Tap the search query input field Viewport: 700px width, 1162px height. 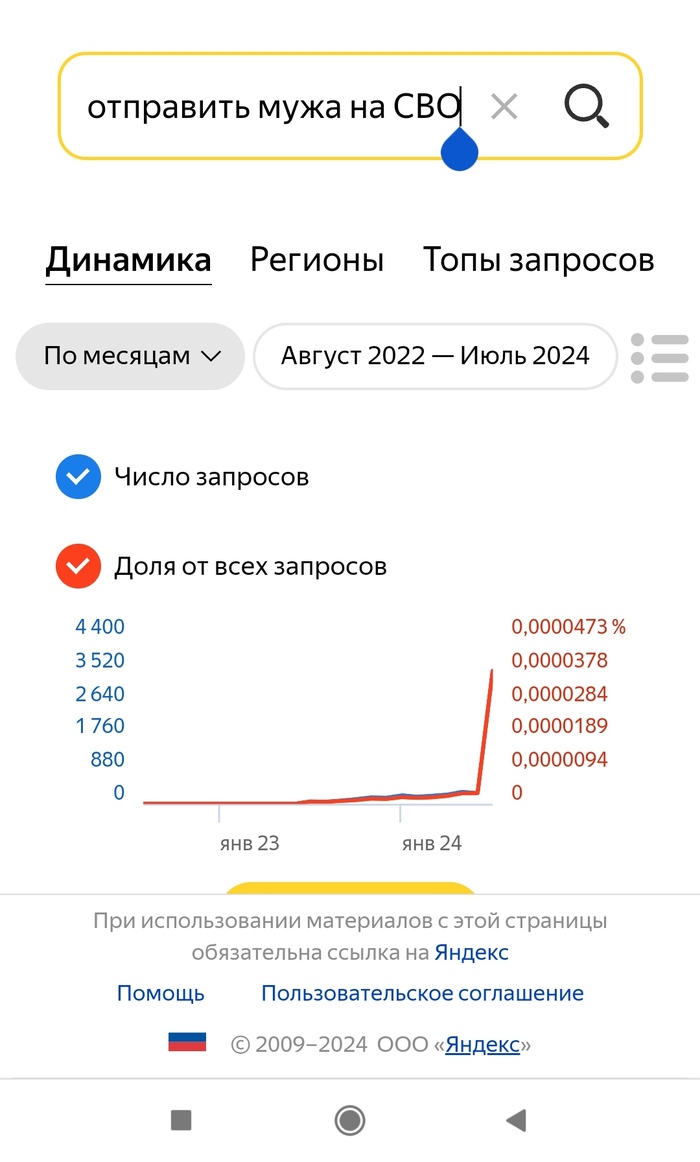pos(270,106)
